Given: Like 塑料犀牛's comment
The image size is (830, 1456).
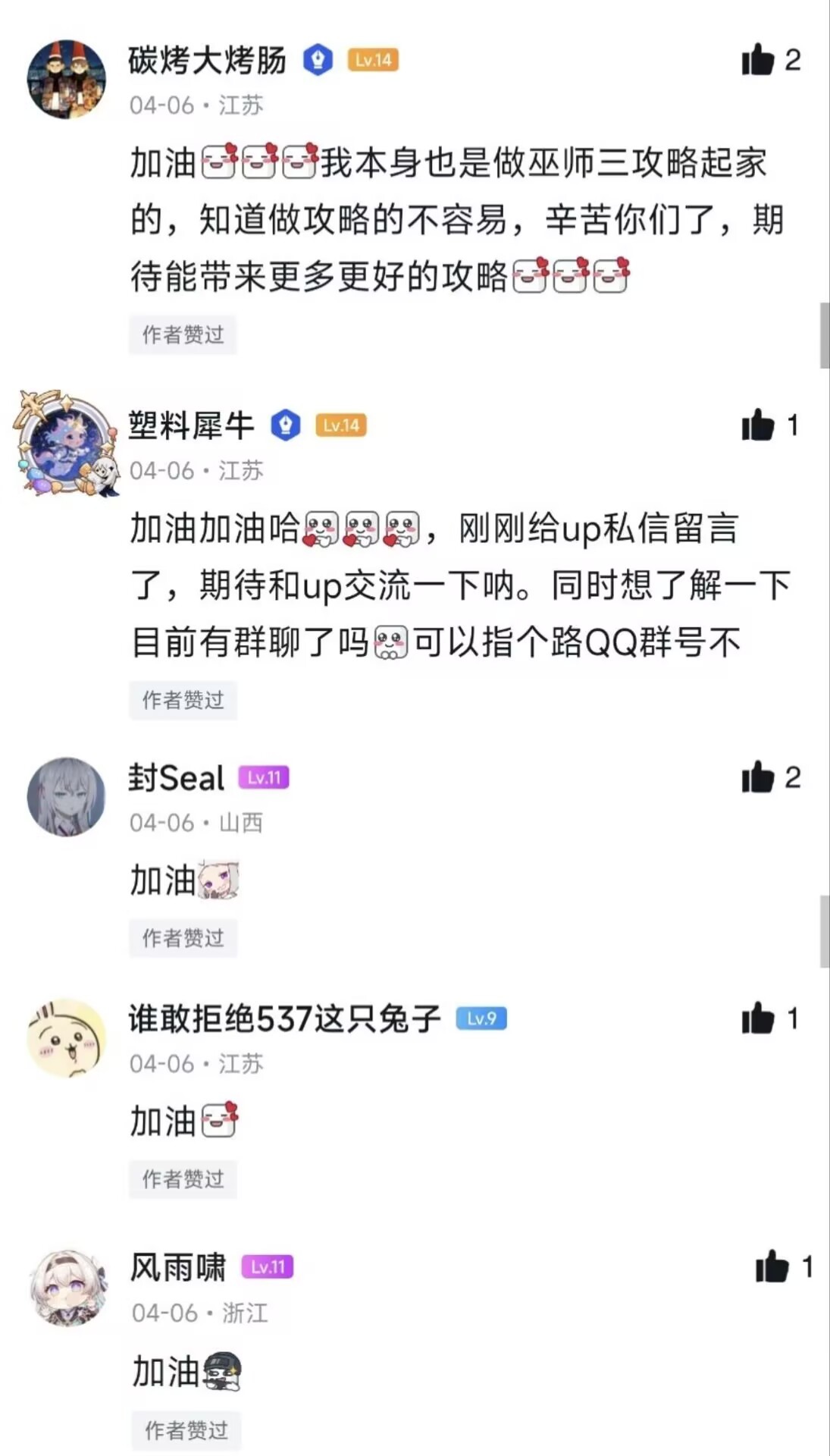Looking at the screenshot, I should (x=757, y=425).
